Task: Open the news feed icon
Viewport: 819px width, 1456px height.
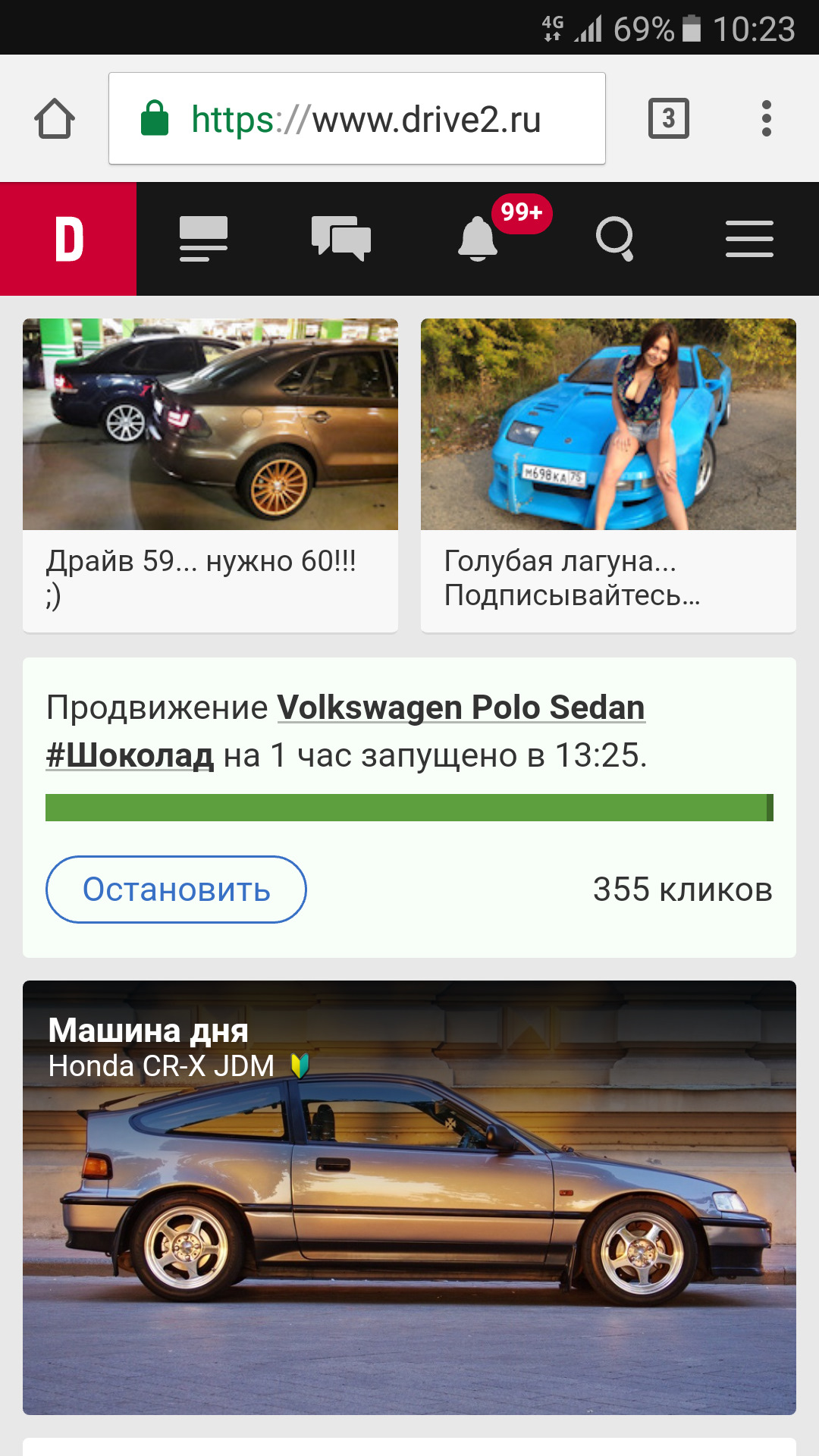Action: click(x=203, y=239)
